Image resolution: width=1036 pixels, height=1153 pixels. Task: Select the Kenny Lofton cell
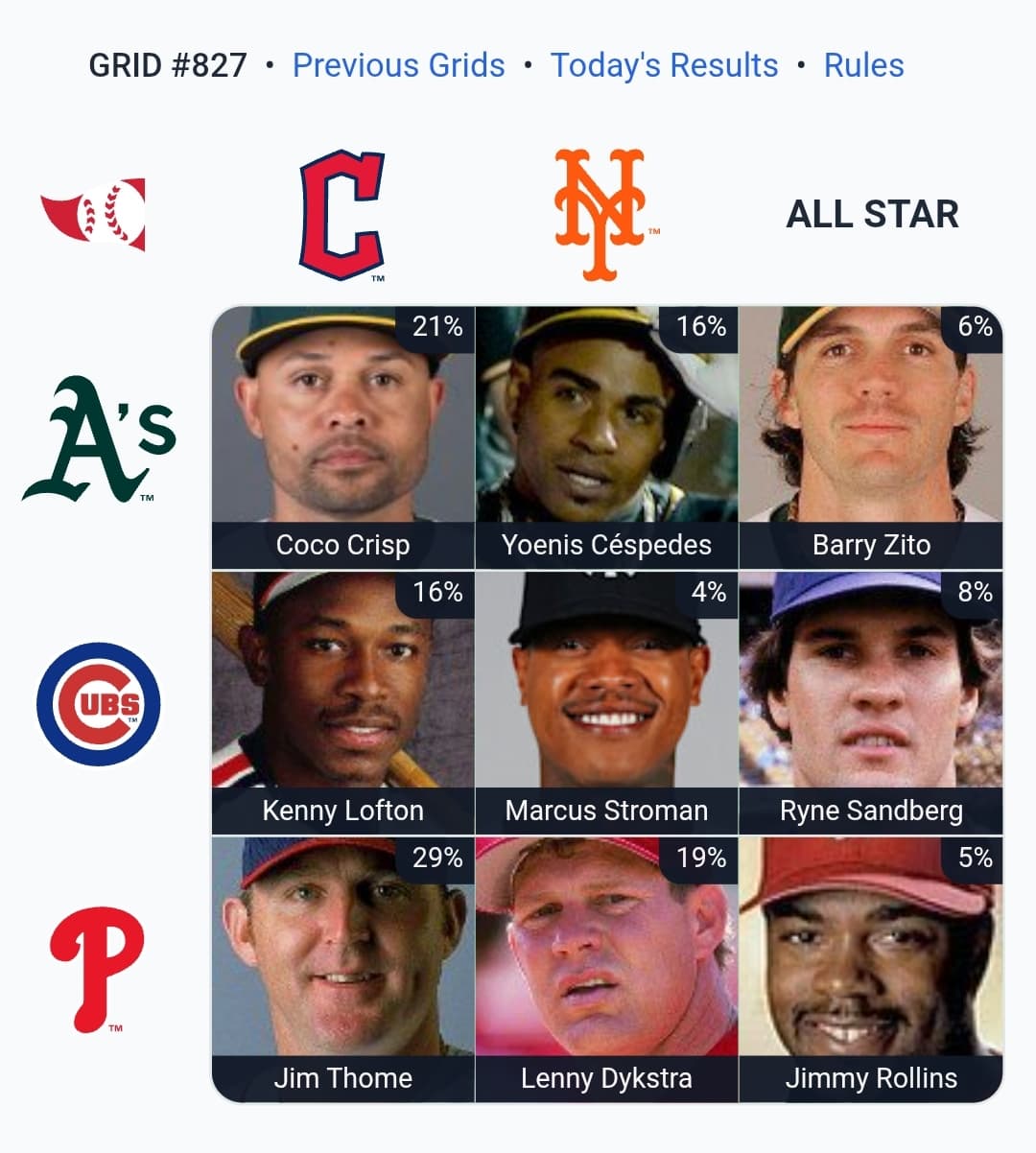(x=342, y=703)
